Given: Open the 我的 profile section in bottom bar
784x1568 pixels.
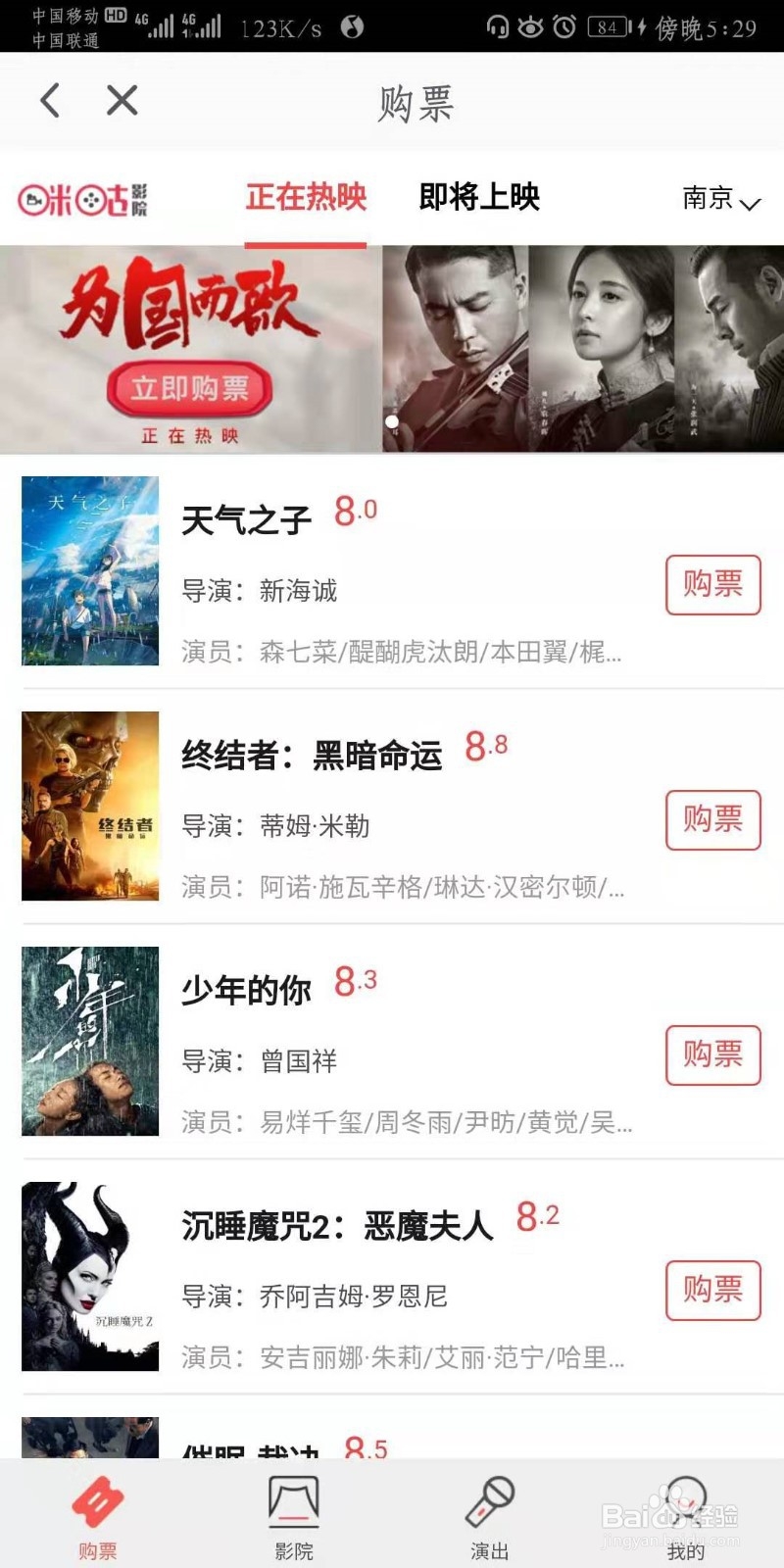Looking at the screenshot, I should click(687, 1514).
